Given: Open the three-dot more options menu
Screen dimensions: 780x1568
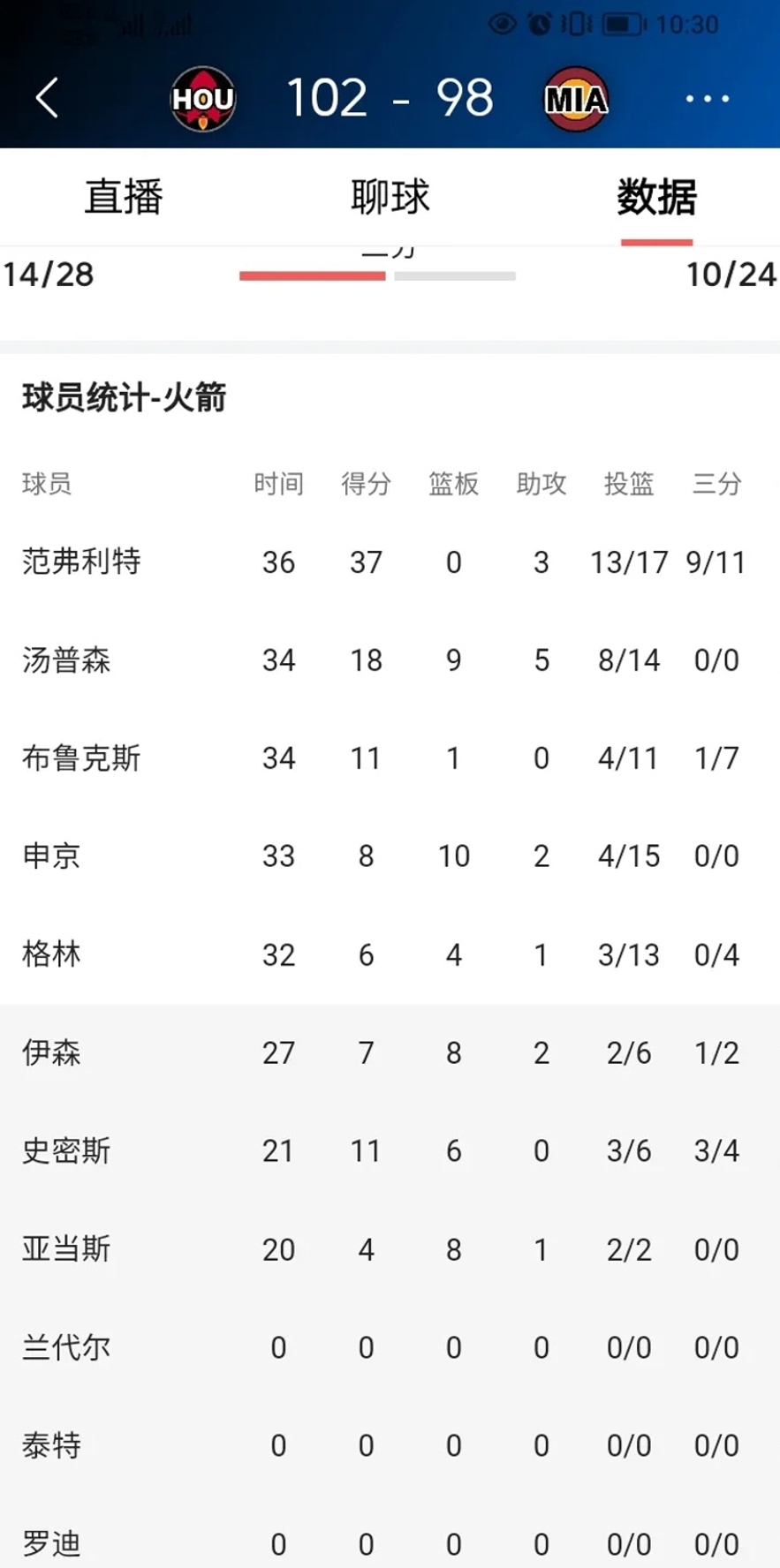Looking at the screenshot, I should [706, 99].
